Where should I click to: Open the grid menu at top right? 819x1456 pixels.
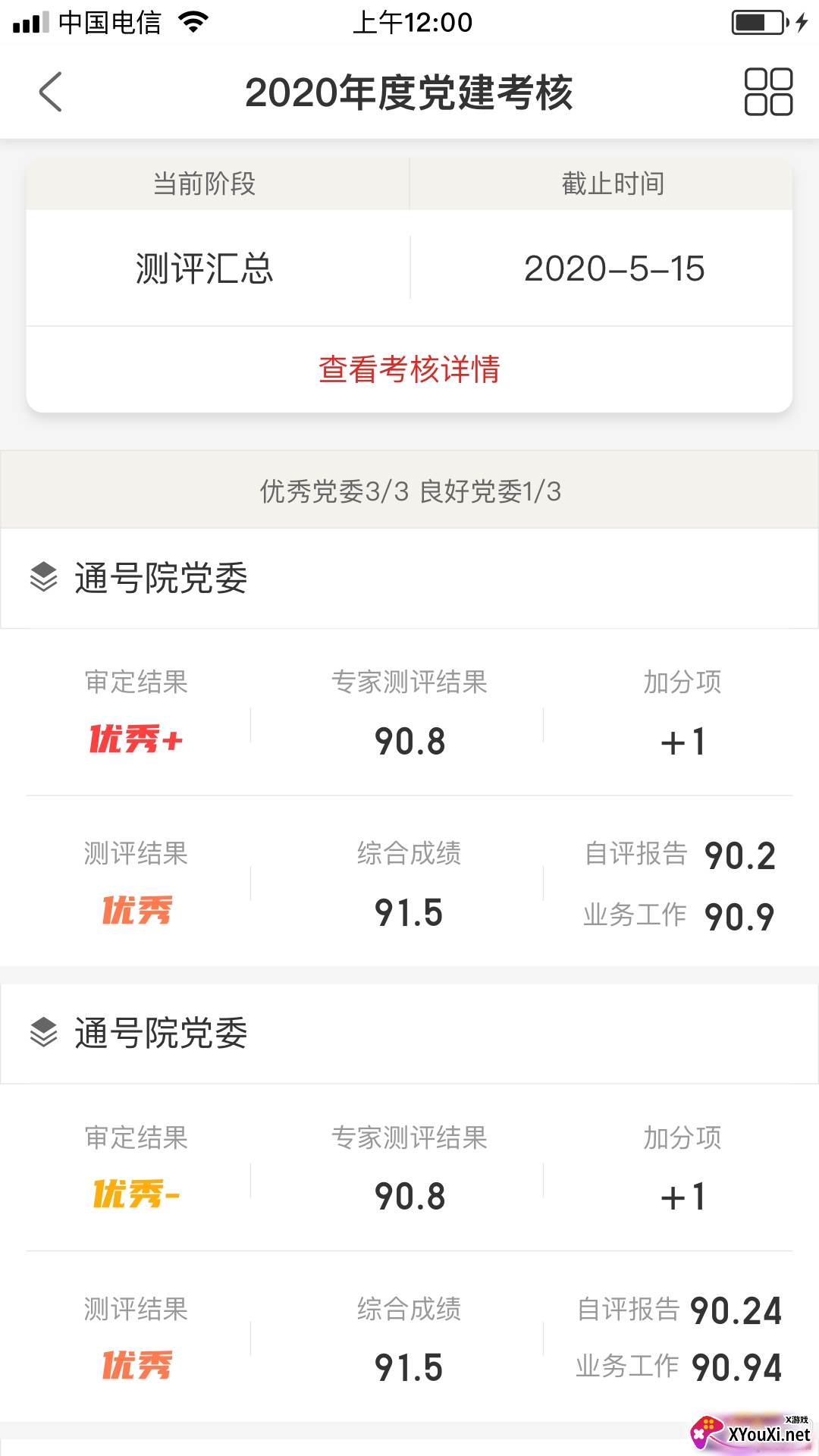tap(767, 90)
